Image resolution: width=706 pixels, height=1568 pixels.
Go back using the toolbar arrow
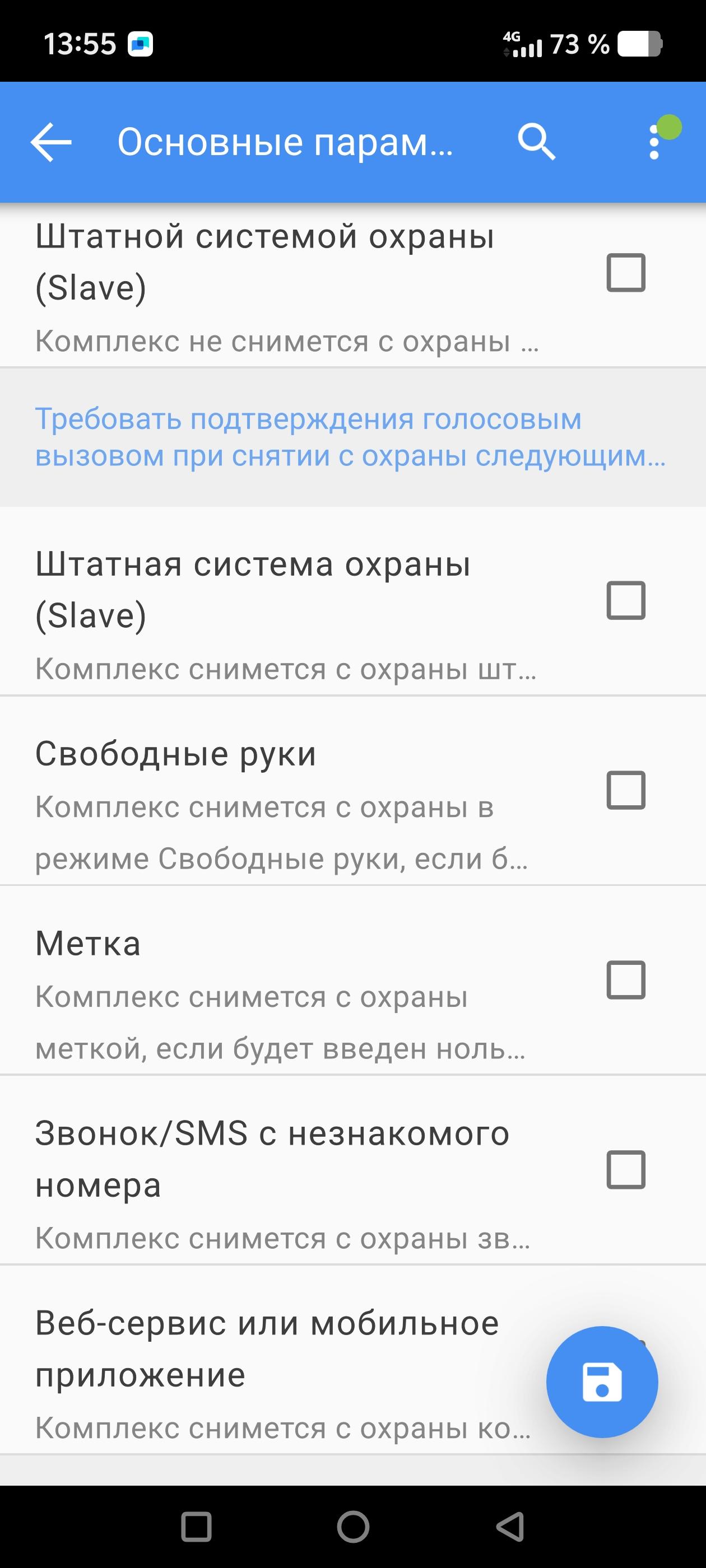point(51,142)
